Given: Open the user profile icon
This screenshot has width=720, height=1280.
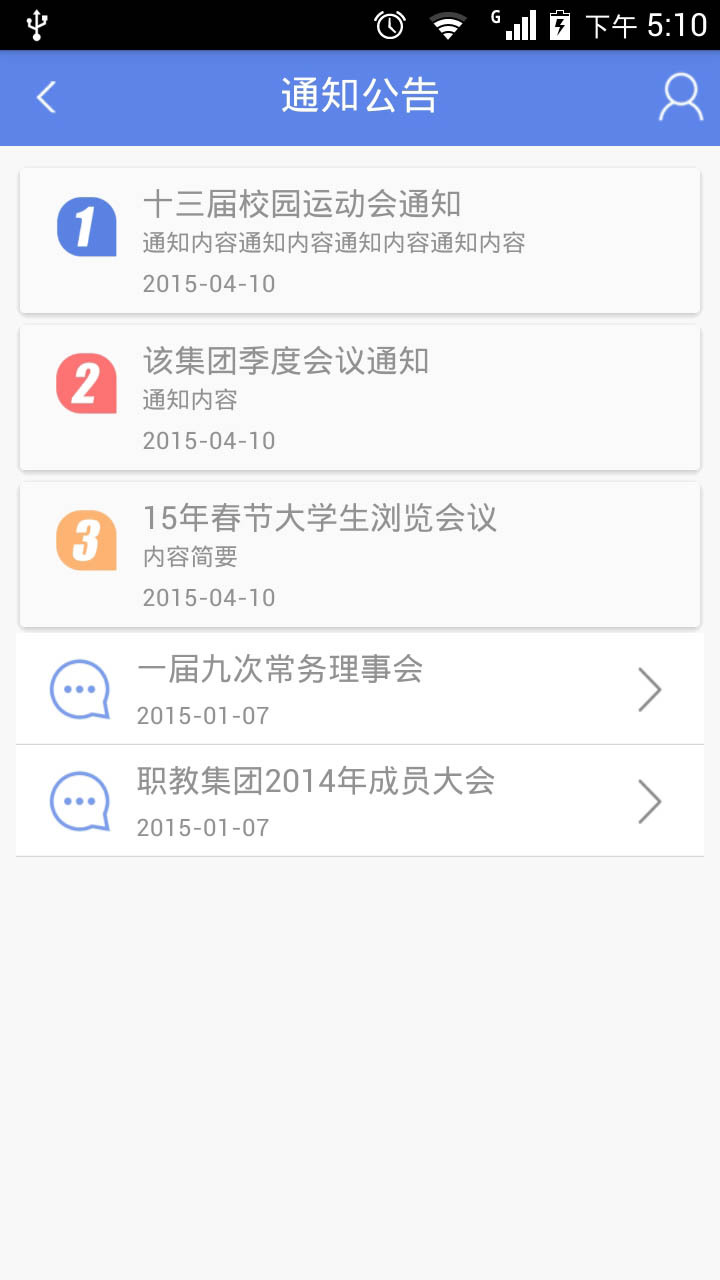Looking at the screenshot, I should pos(680,97).
